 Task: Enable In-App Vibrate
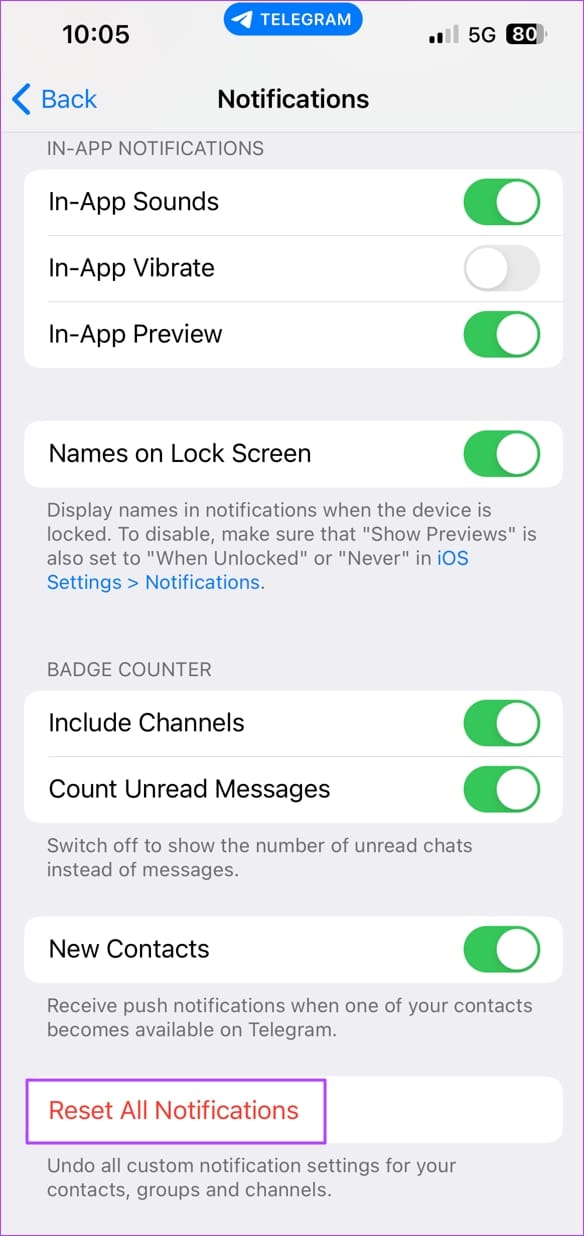point(501,268)
